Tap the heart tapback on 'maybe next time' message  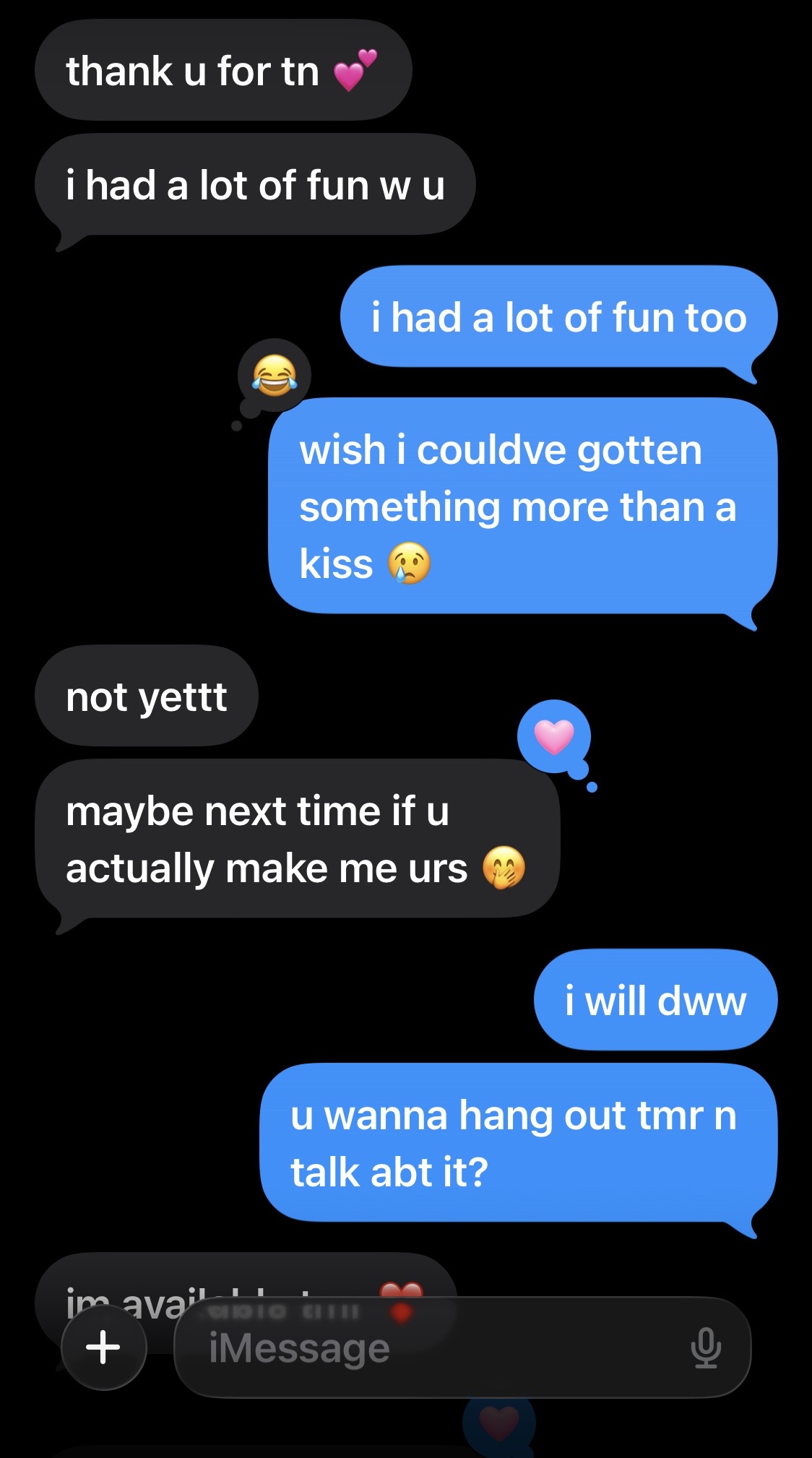tap(554, 737)
